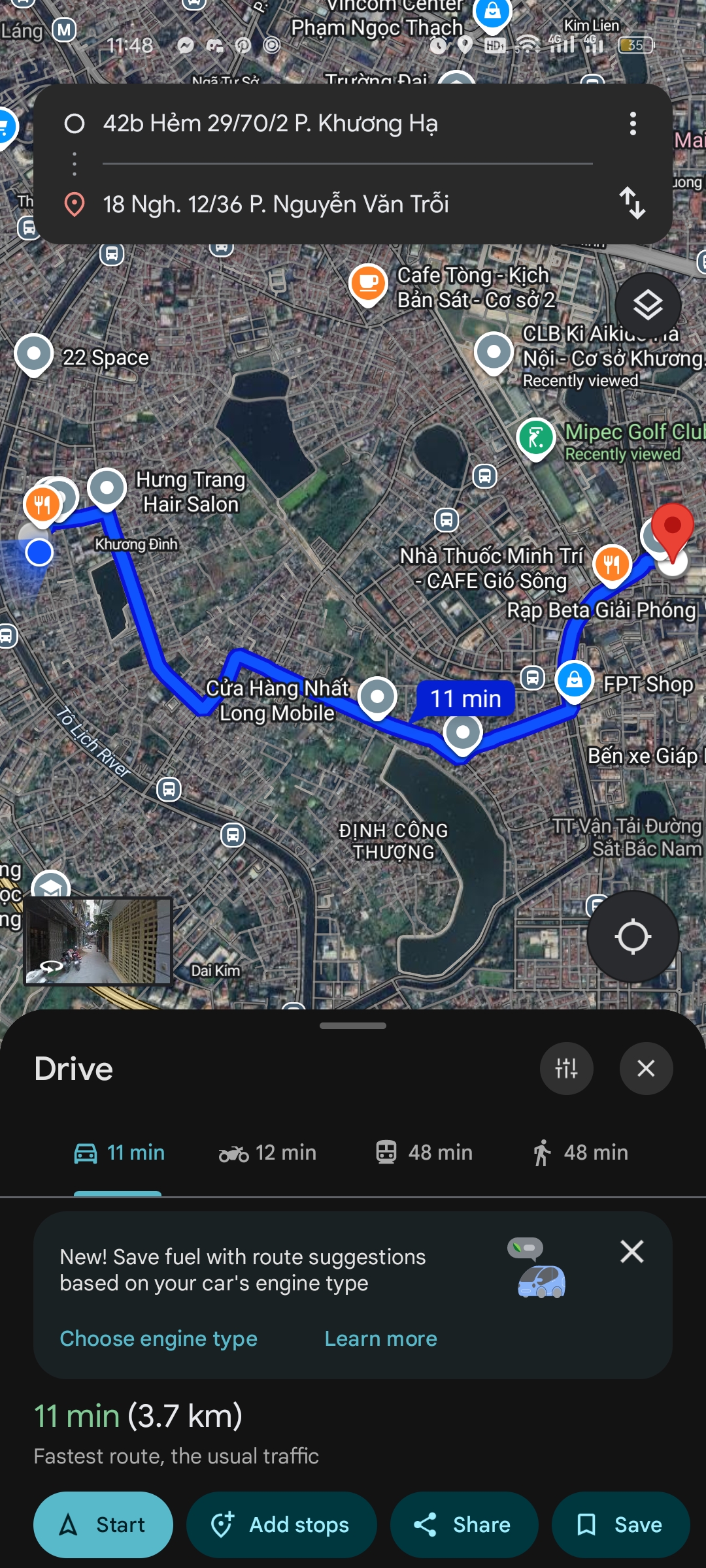Close the Drive directions panel
The width and height of the screenshot is (706, 1568).
pos(646,1068)
